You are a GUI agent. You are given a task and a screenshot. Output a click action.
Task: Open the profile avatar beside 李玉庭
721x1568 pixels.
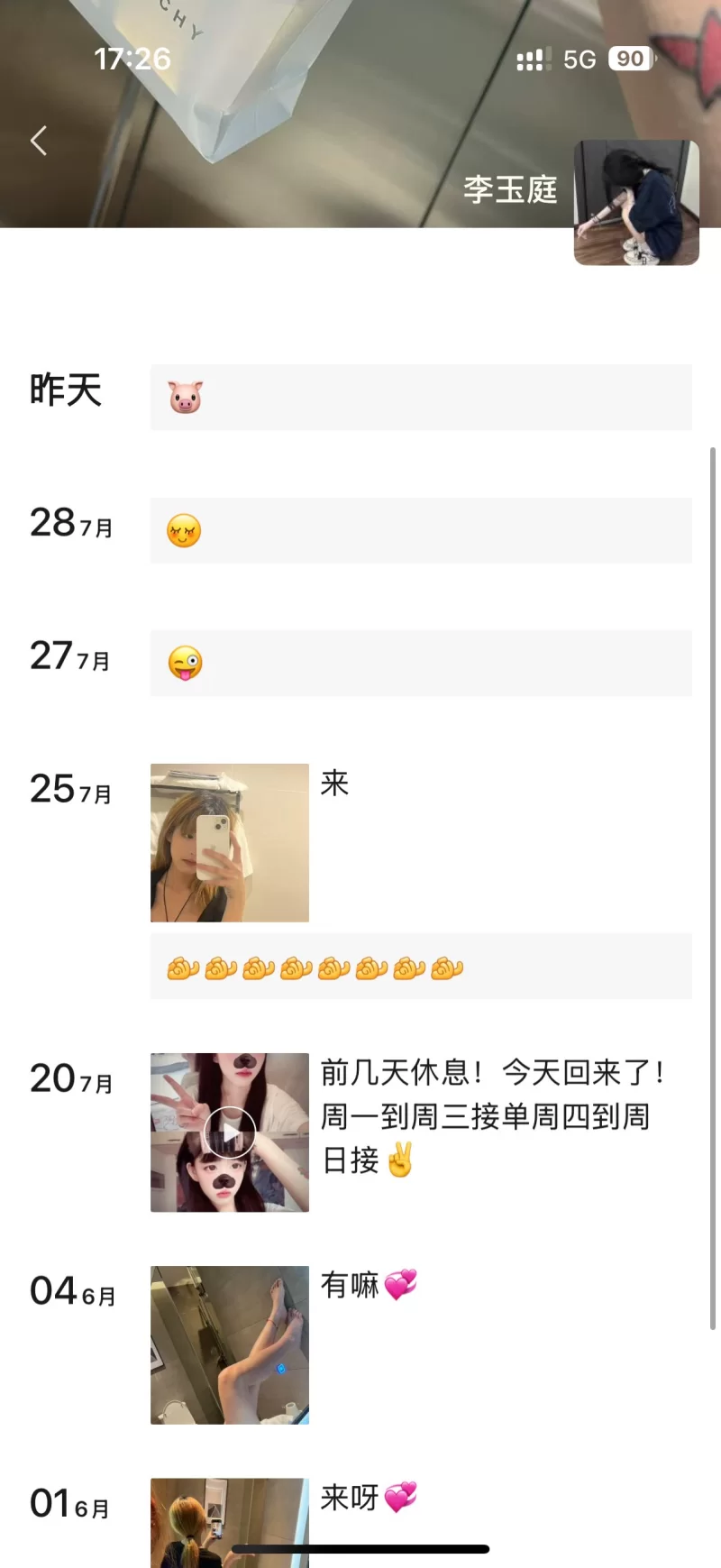tap(636, 203)
